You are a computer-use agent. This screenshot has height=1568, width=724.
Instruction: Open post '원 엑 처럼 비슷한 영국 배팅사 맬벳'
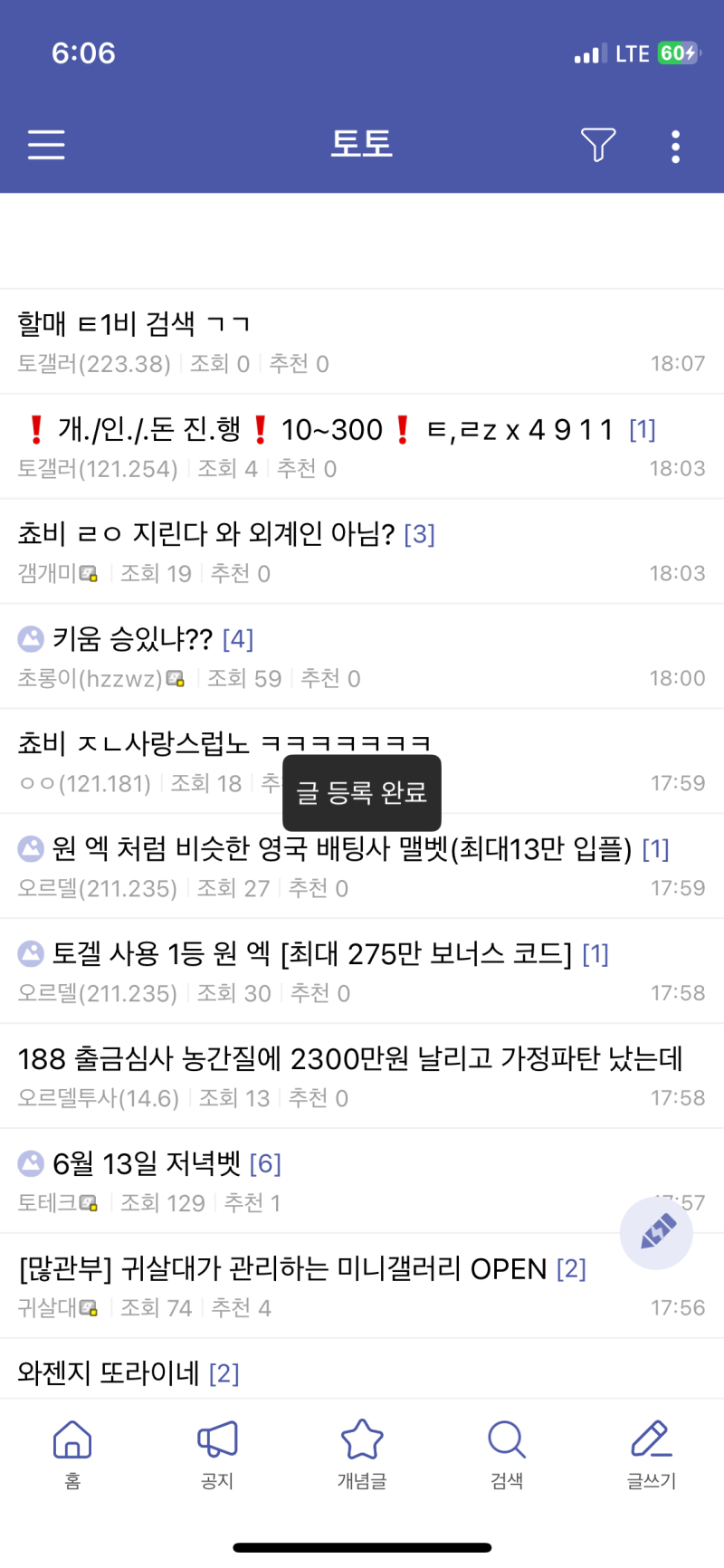click(x=340, y=848)
